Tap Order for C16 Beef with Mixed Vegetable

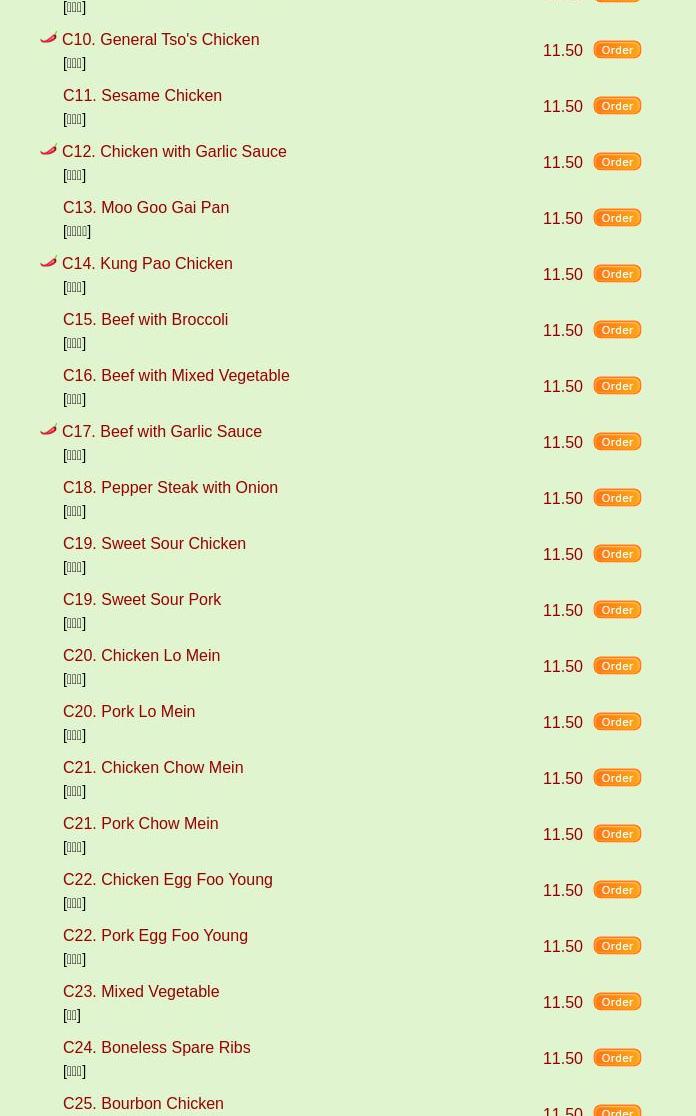[x=617, y=386]
